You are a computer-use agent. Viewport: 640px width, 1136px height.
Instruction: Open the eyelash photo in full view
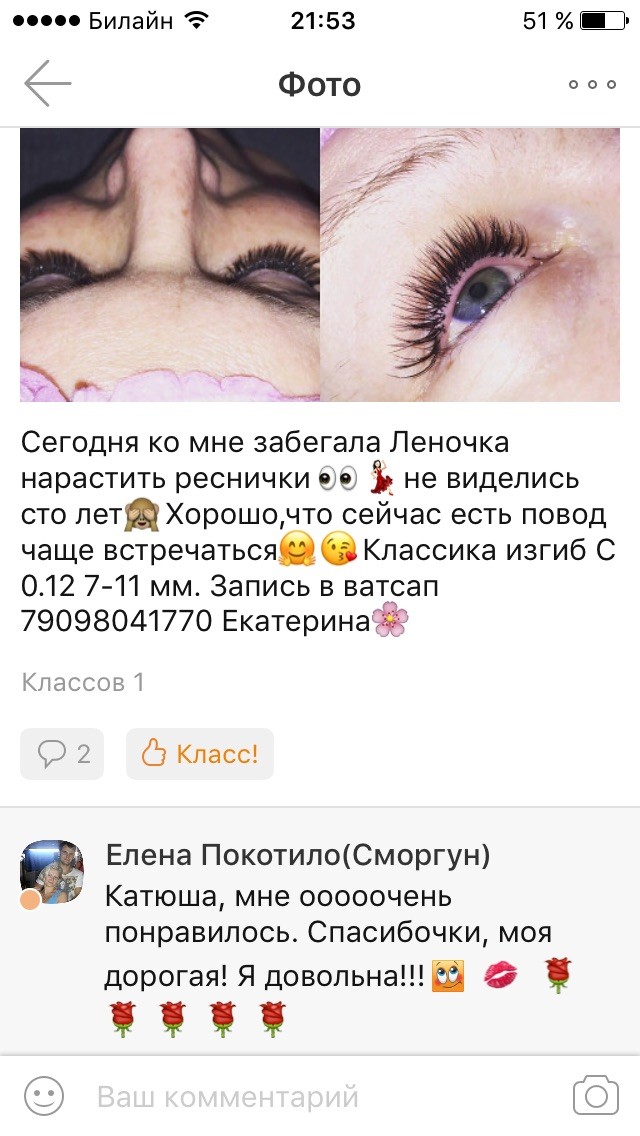pyautogui.click(x=320, y=264)
